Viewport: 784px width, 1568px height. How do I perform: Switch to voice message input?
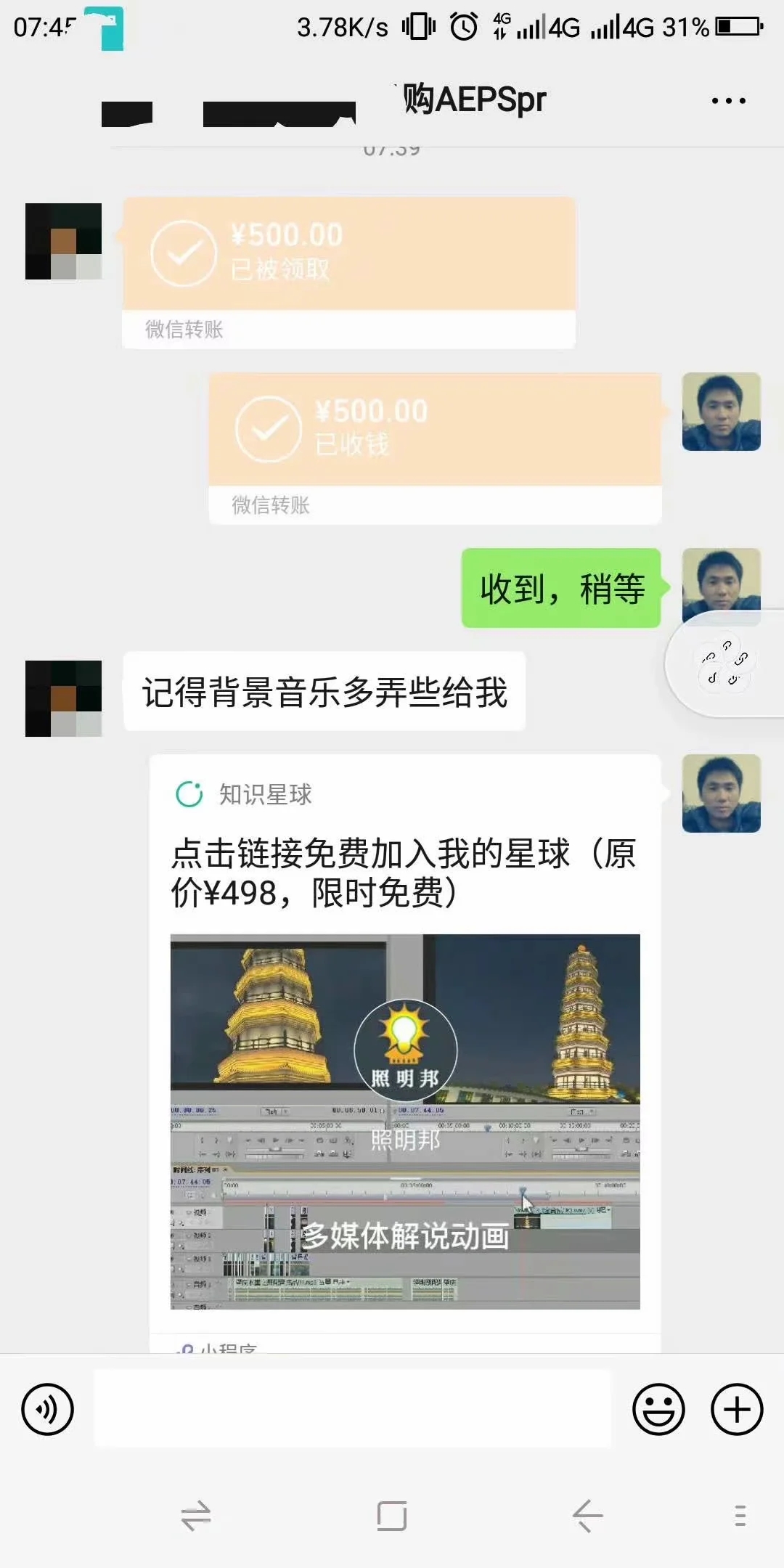pyautogui.click(x=48, y=1409)
